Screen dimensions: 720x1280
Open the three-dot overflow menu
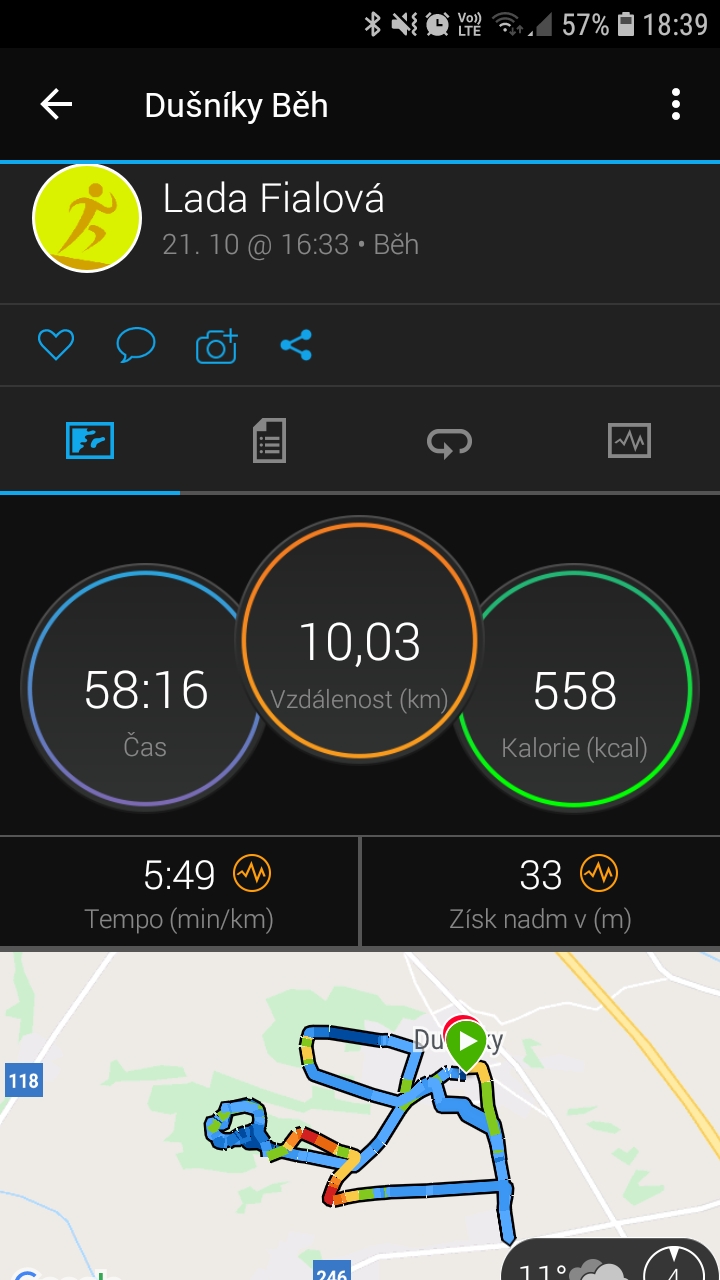pyautogui.click(x=676, y=104)
